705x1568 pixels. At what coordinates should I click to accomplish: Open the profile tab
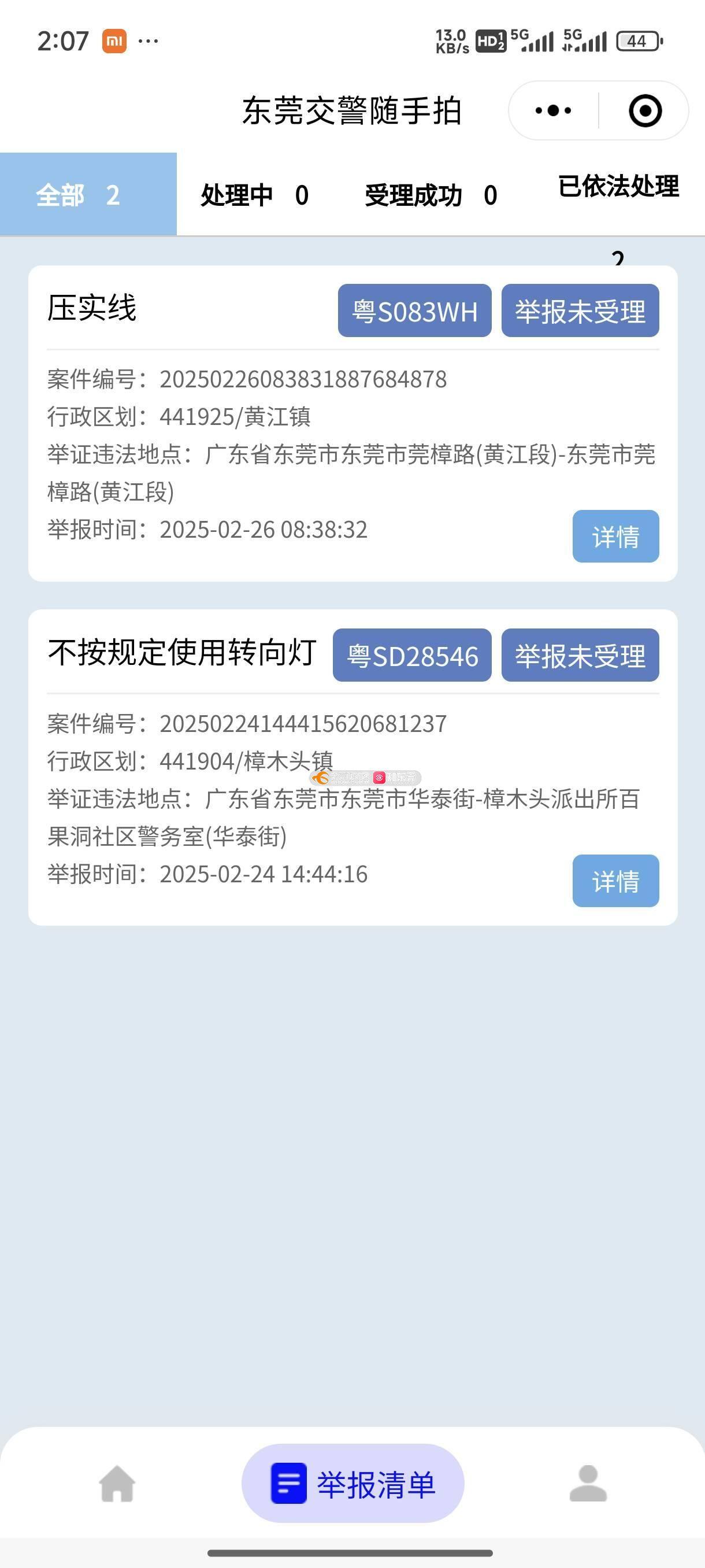pos(588,1484)
